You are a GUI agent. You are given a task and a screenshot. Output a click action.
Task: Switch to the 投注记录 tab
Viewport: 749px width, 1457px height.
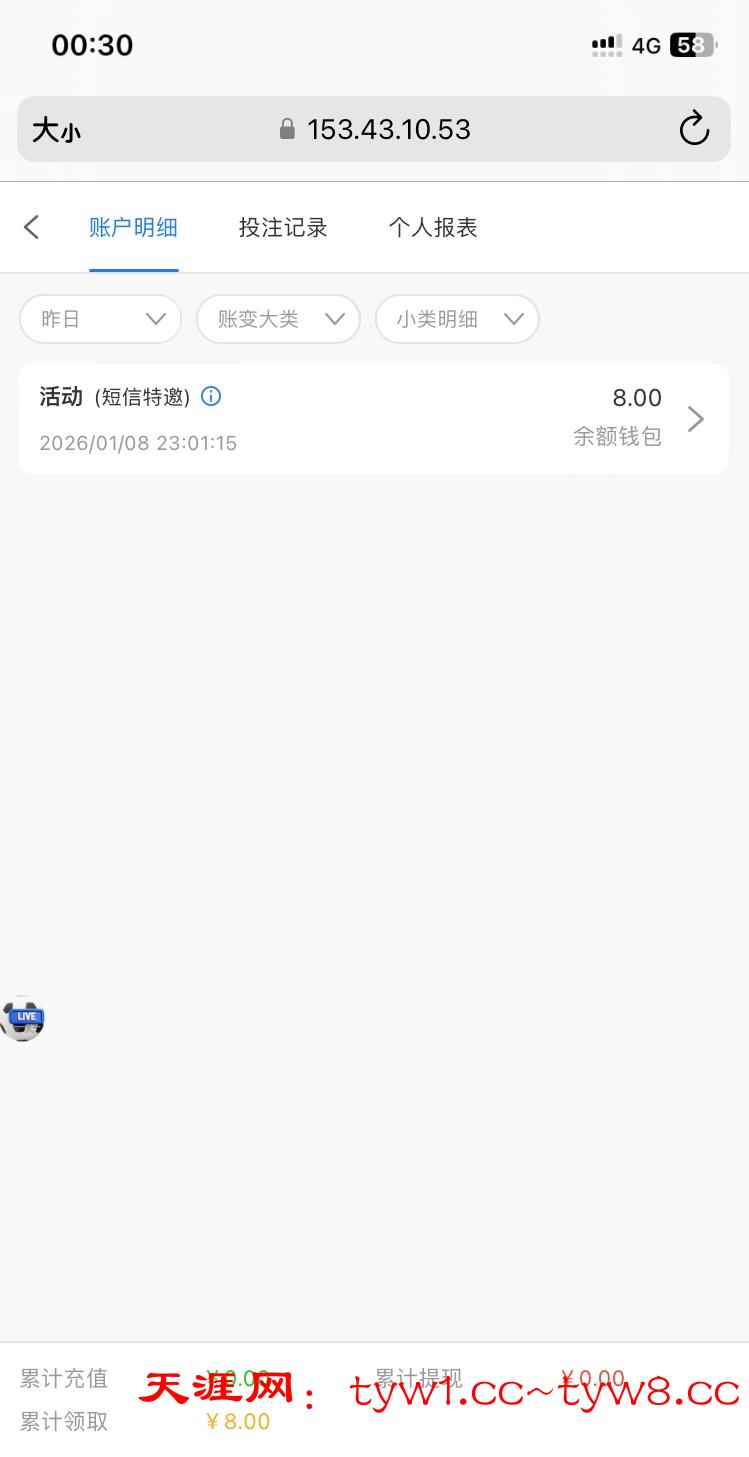coord(283,228)
